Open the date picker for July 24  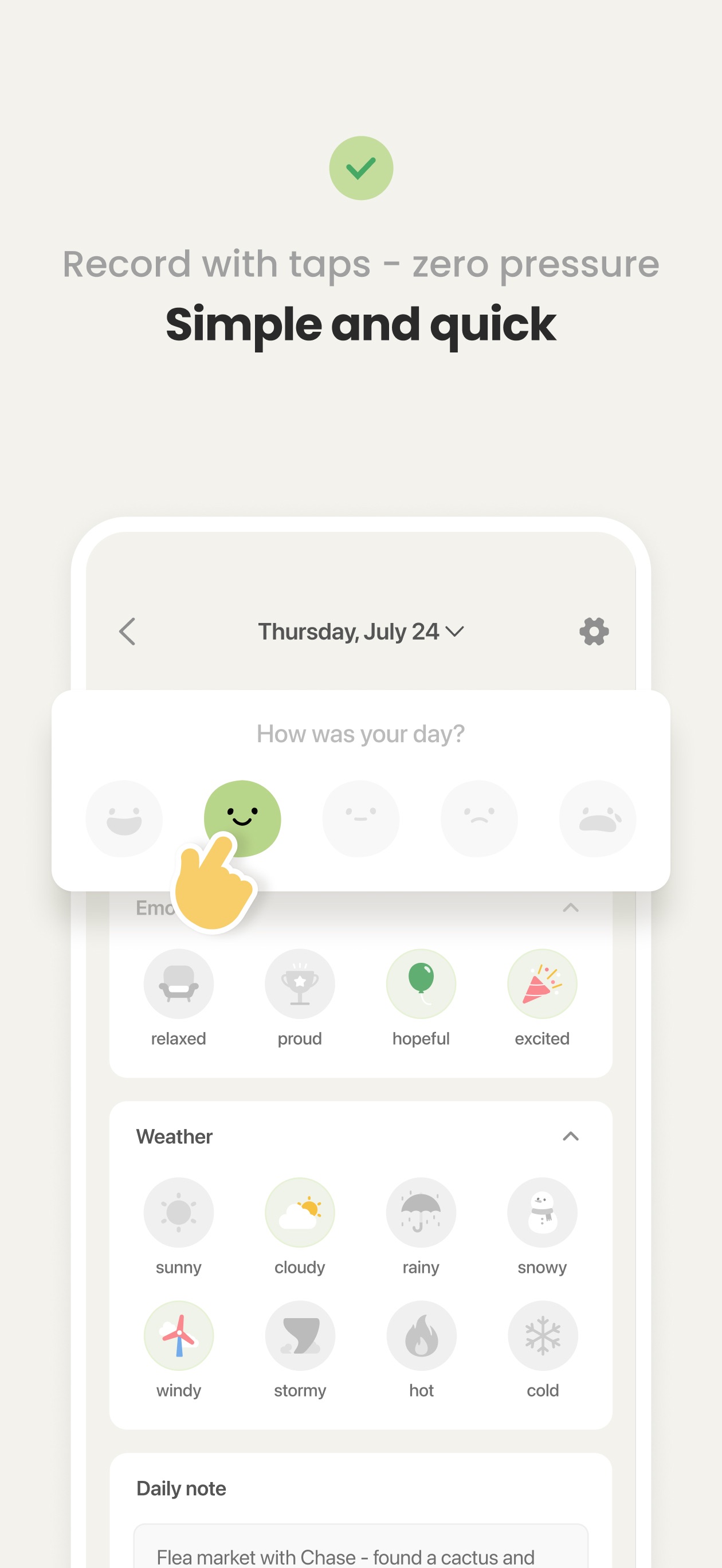[x=358, y=632]
